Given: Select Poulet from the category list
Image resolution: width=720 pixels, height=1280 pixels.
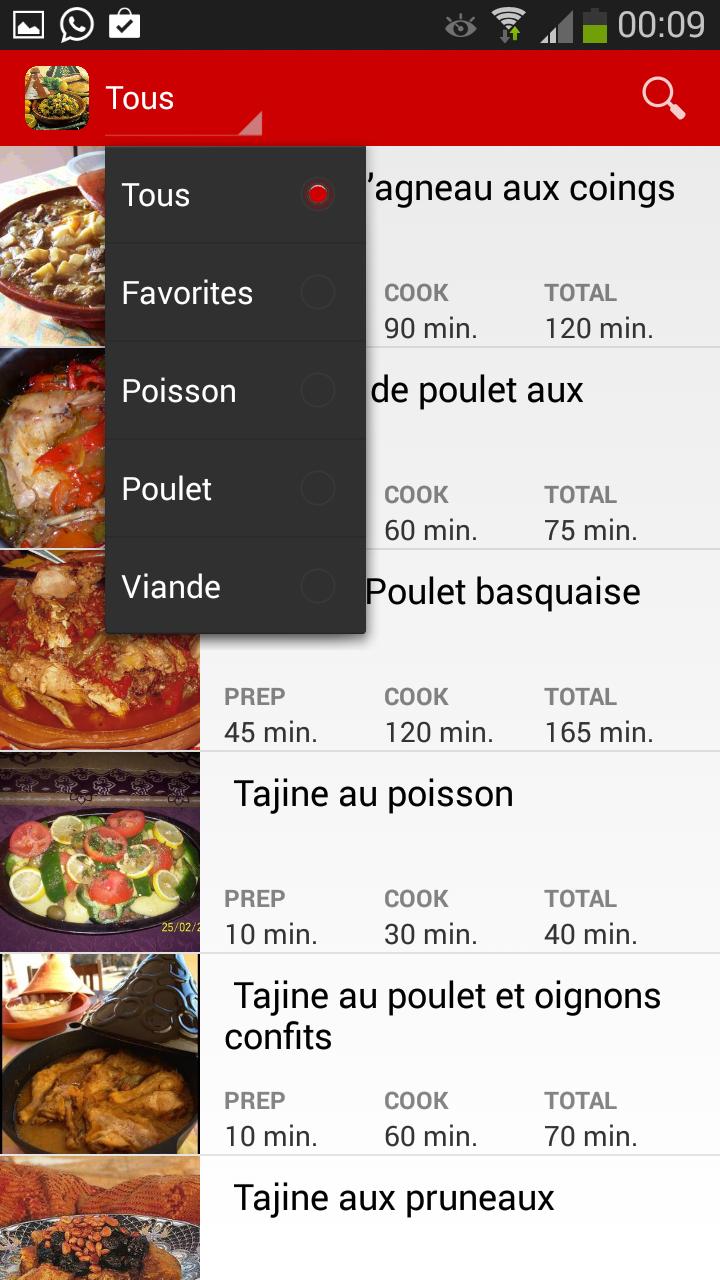Looking at the screenshot, I should coord(233,489).
